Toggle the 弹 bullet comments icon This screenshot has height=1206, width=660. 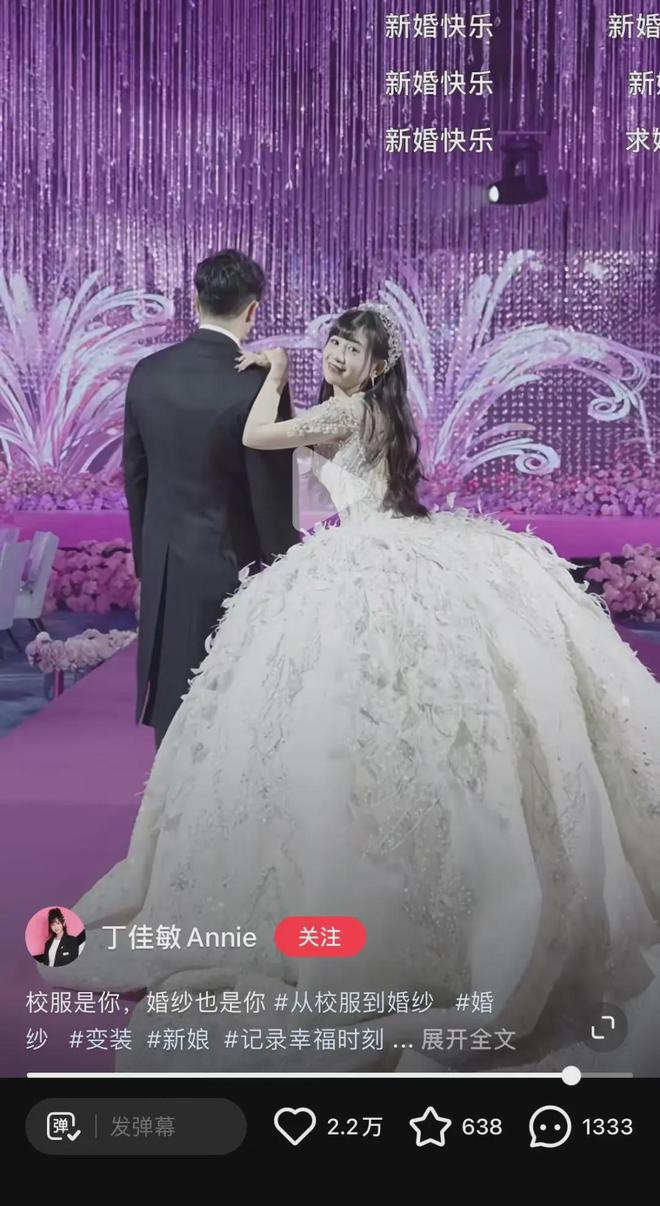(63, 1127)
